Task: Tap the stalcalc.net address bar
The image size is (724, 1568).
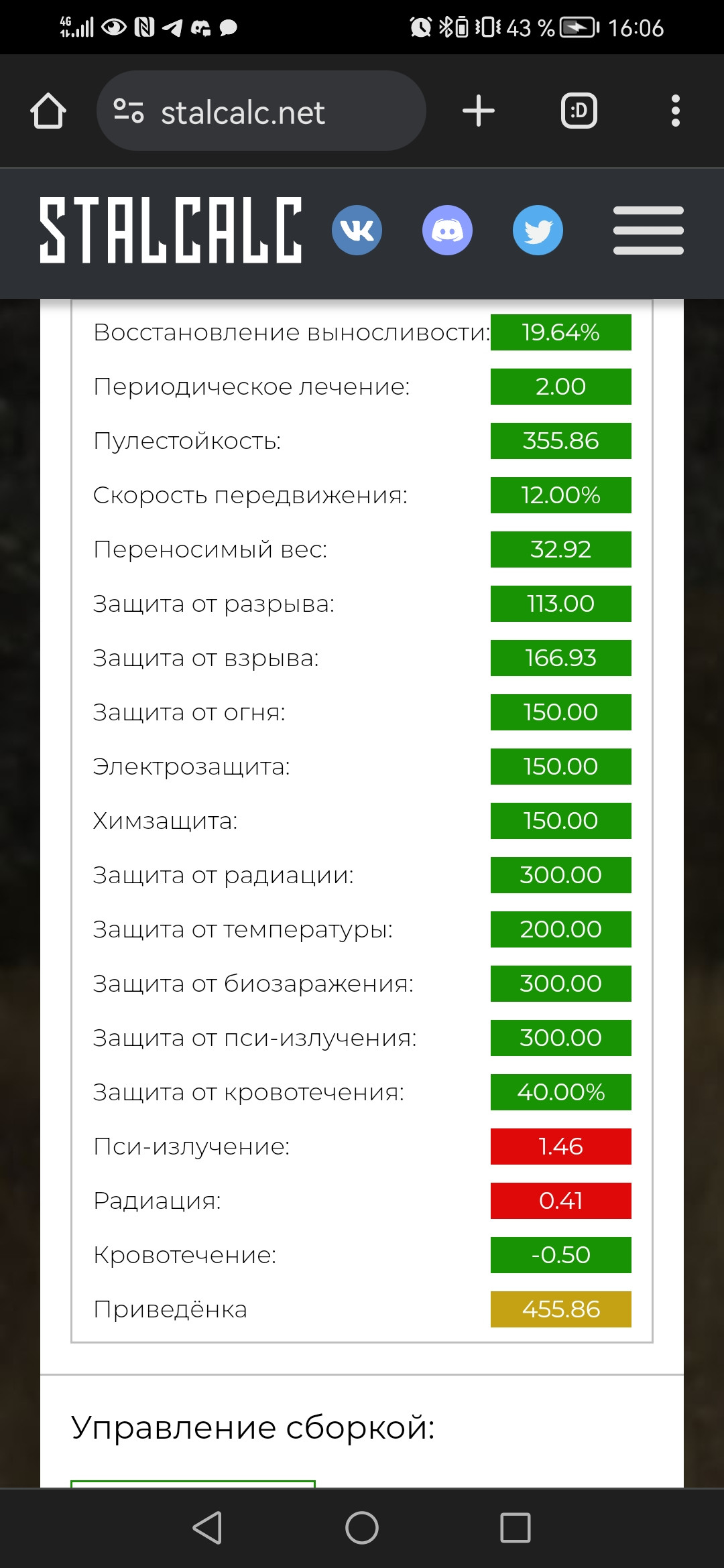Action: [261, 111]
